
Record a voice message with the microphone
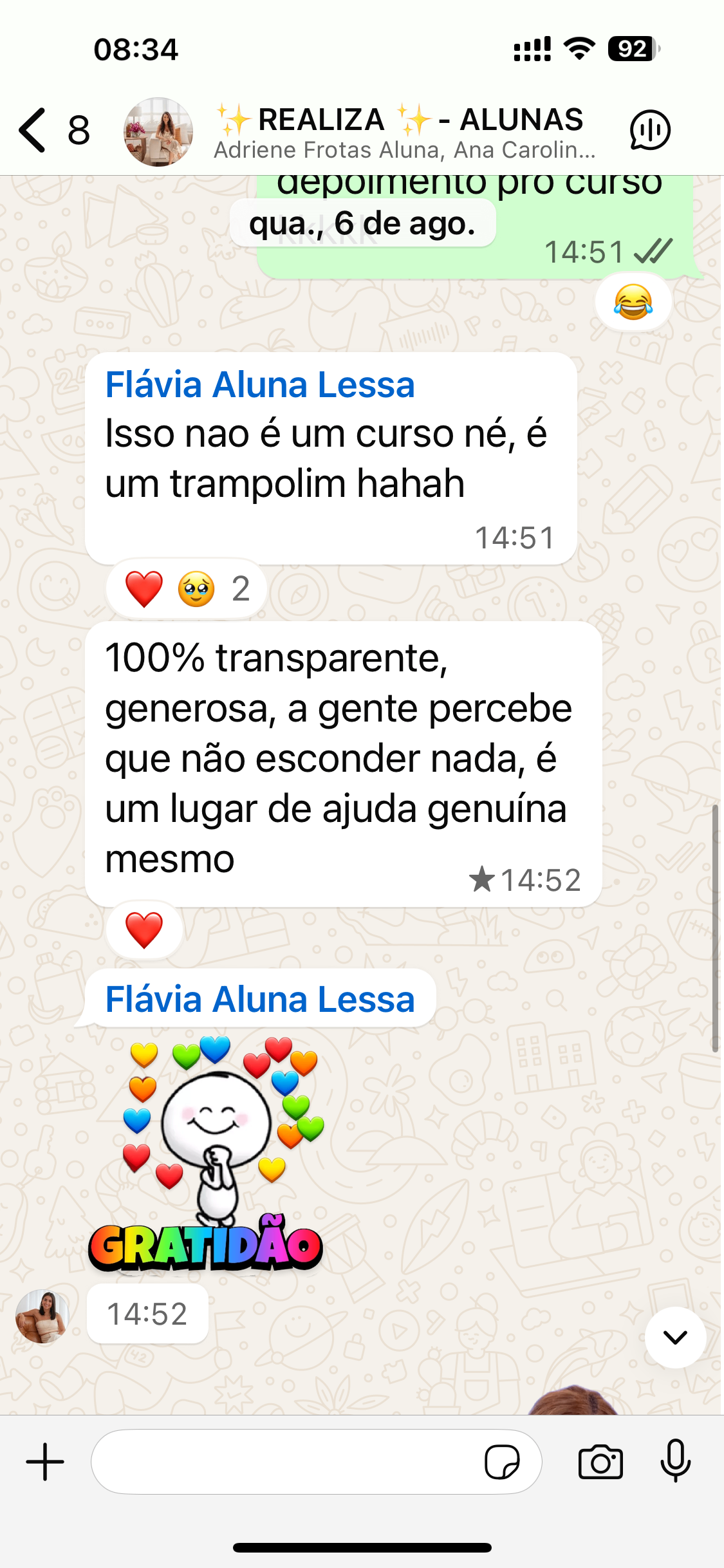675,1462
